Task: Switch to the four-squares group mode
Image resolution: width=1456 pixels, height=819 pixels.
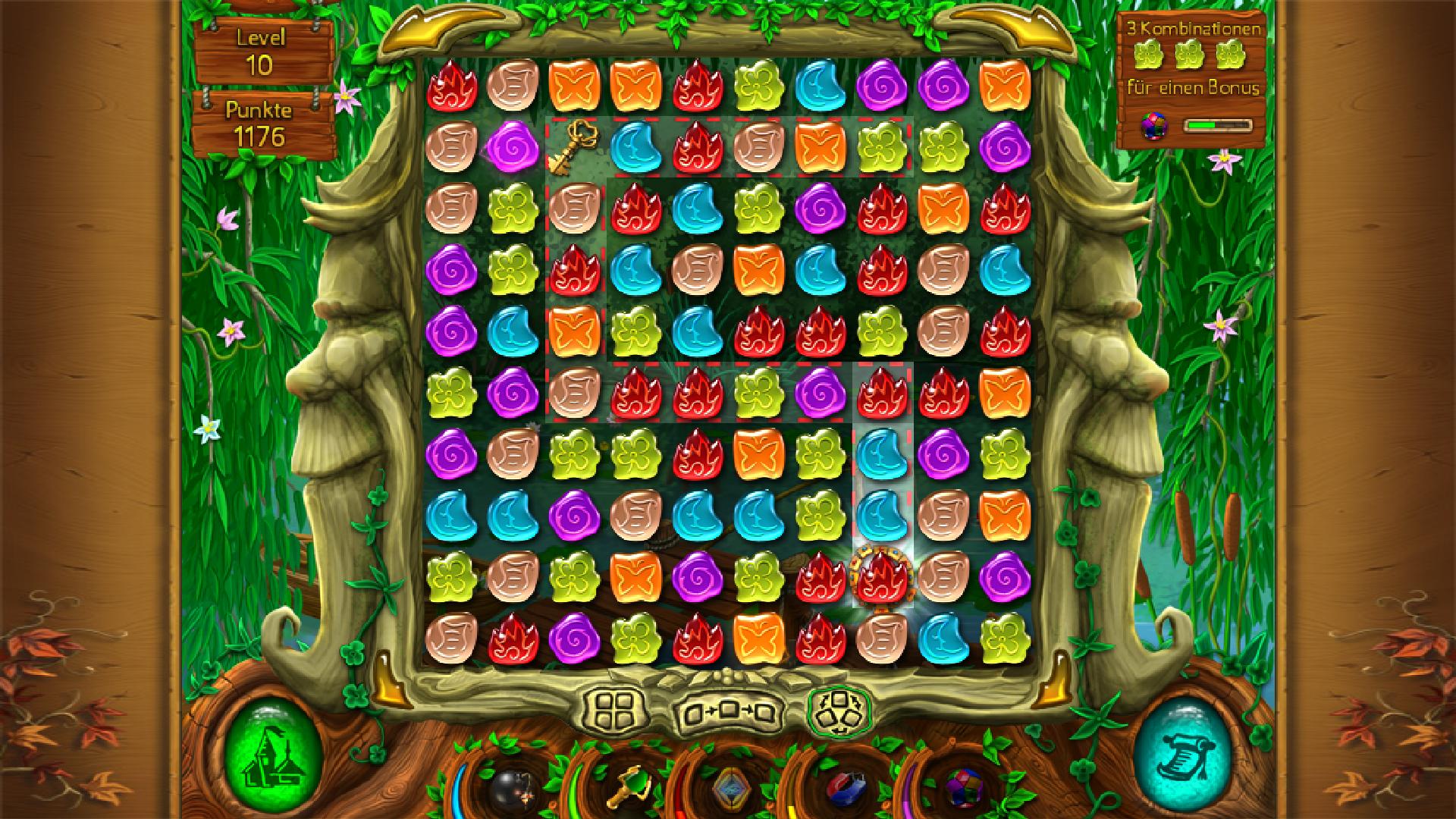Action: (x=615, y=711)
